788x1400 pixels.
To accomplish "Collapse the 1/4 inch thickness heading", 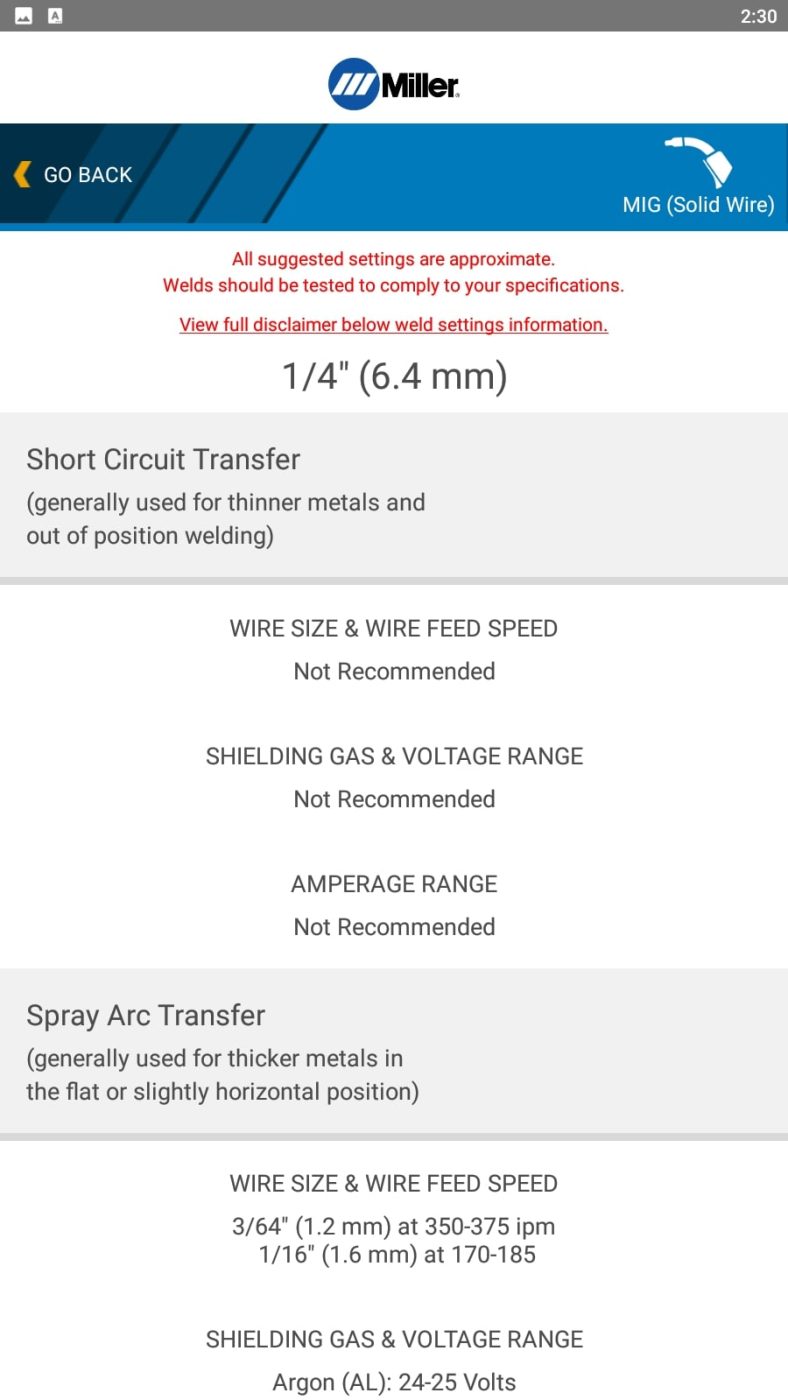I will pyautogui.click(x=394, y=376).
